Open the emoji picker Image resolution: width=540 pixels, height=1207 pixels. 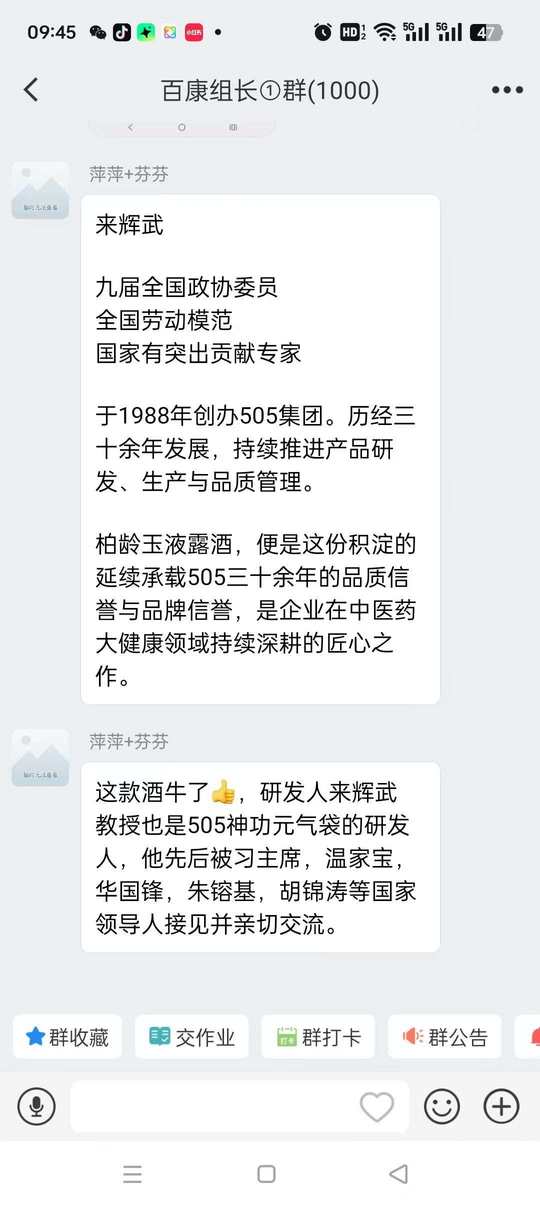point(442,1106)
